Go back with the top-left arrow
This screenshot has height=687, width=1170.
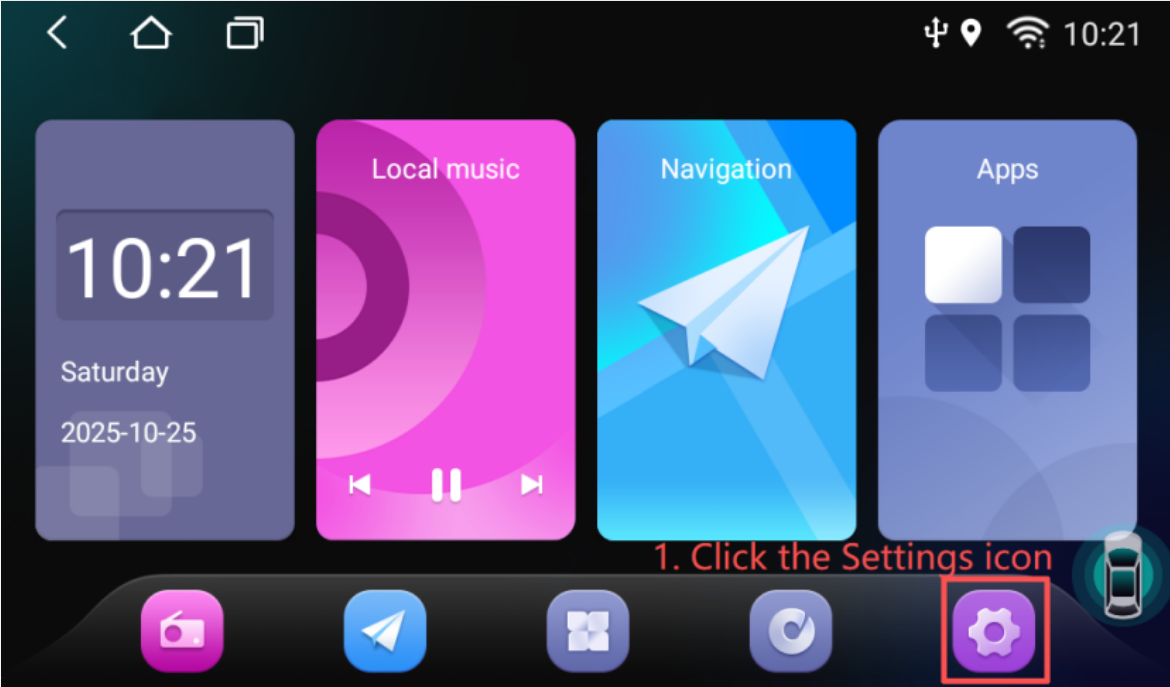pyautogui.click(x=57, y=34)
